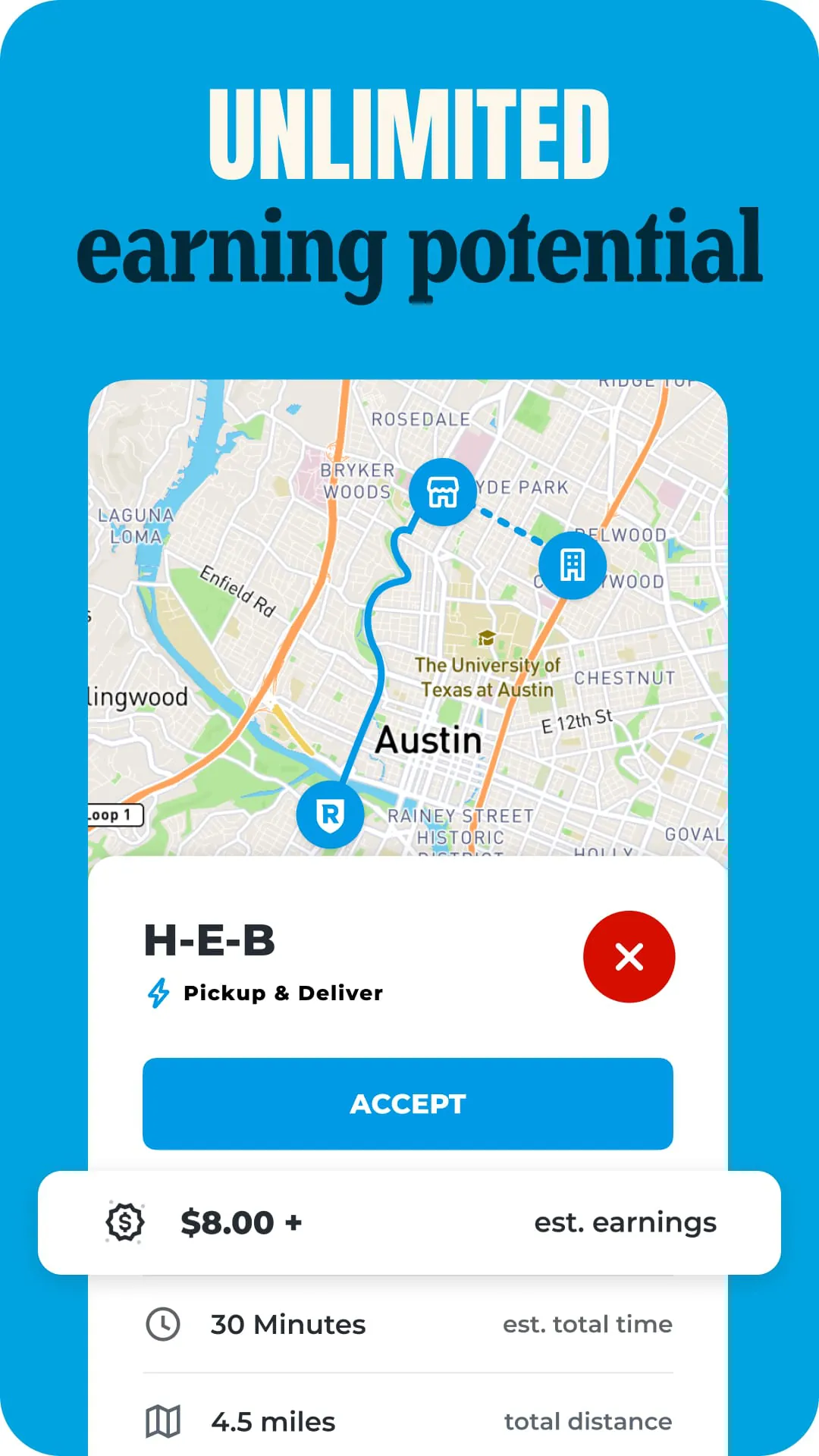Screen dimensions: 819x1456
Task: Click the lightning bolt Pickup & Deliver icon
Action: coord(158,993)
